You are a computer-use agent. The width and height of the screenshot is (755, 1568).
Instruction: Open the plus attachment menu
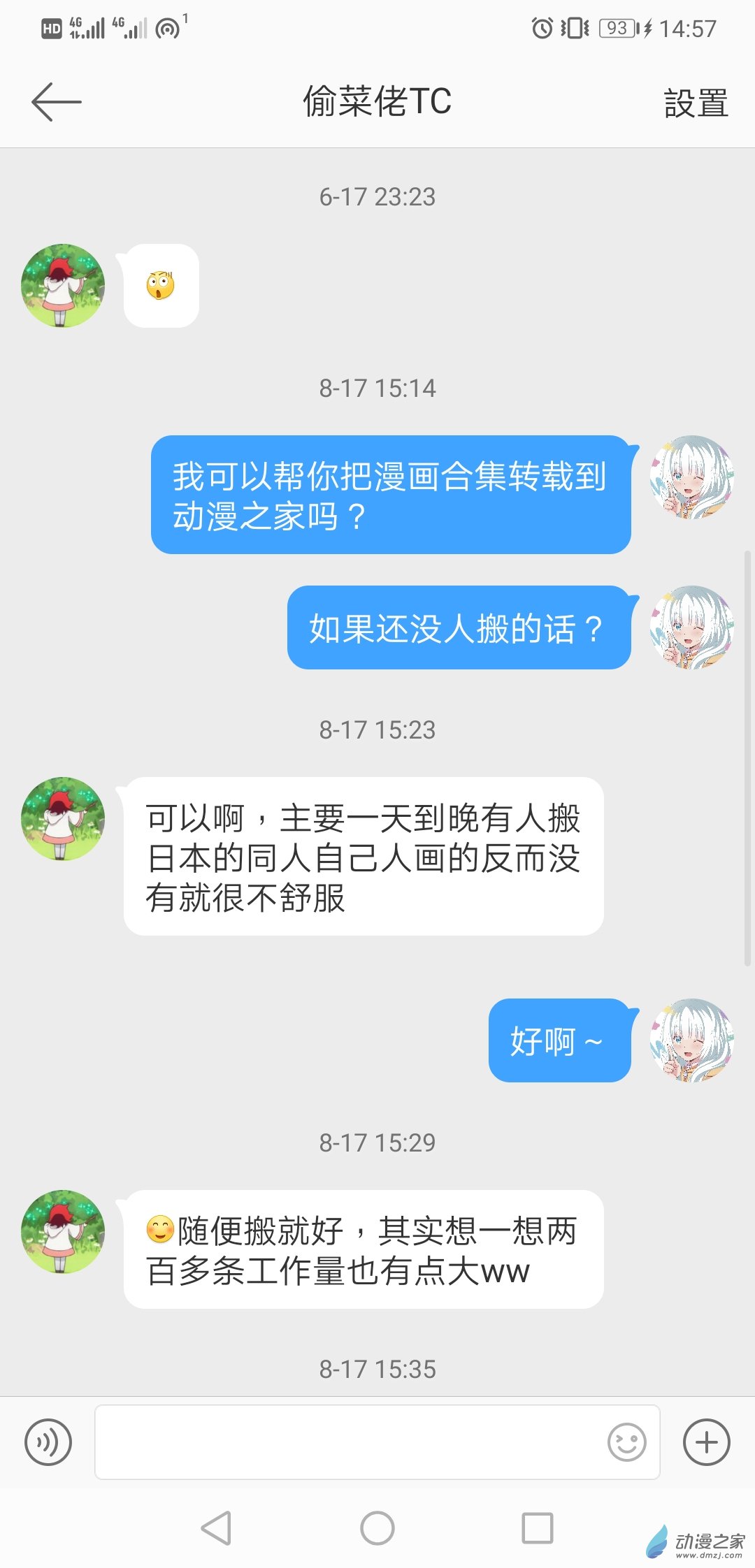point(706,1442)
